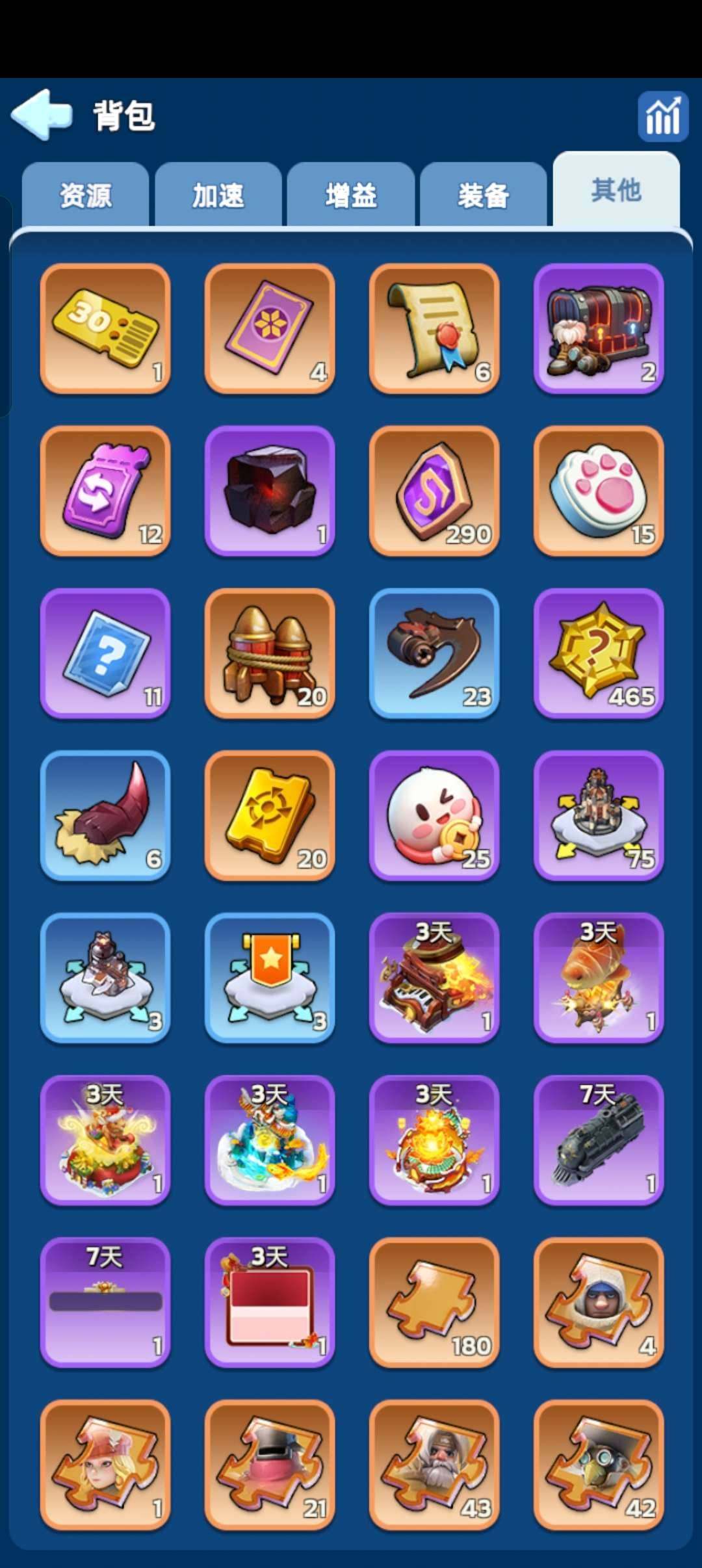Select the blue question mark card
702x1568 pixels.
click(x=105, y=653)
